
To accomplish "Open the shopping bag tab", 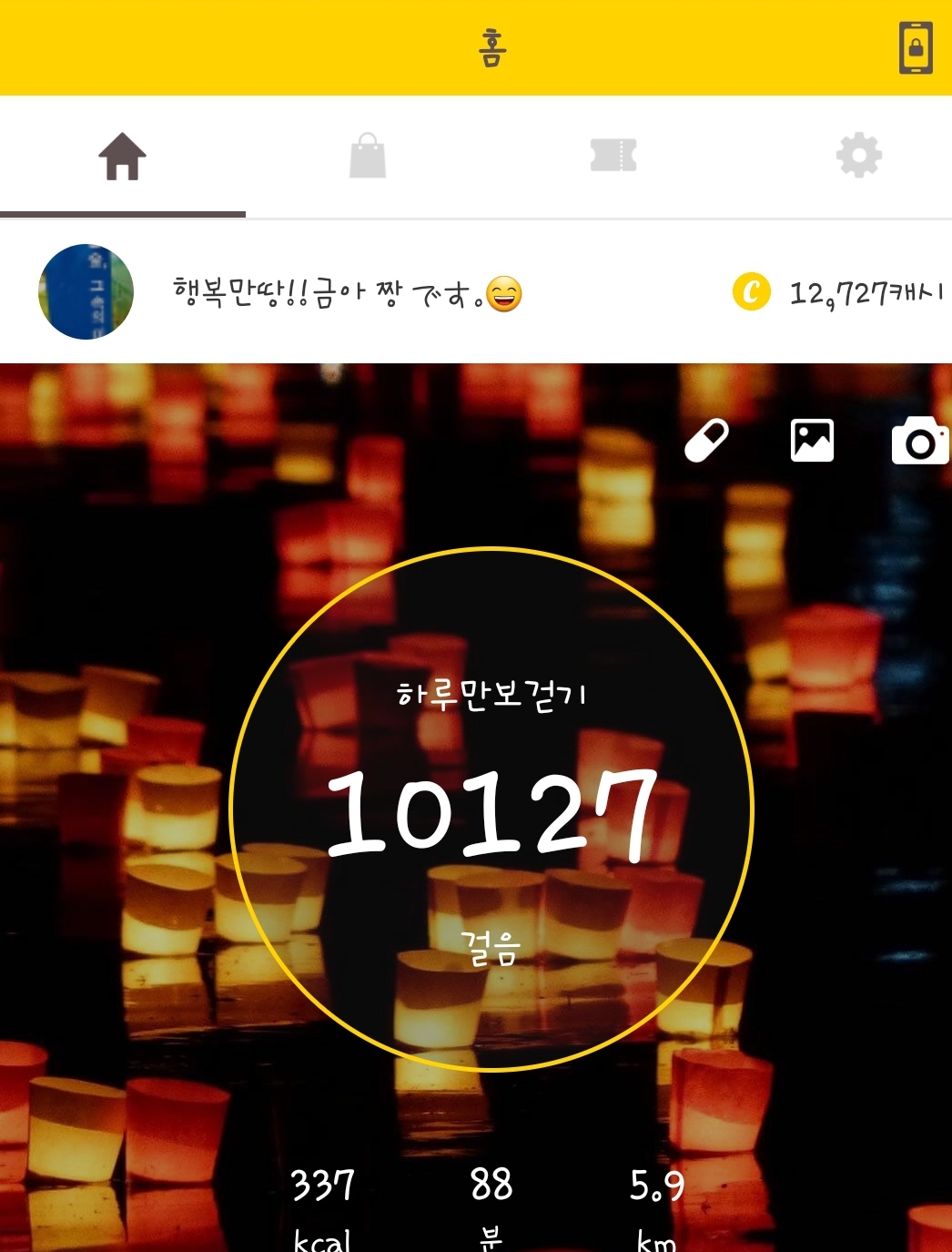I will point(368,156).
